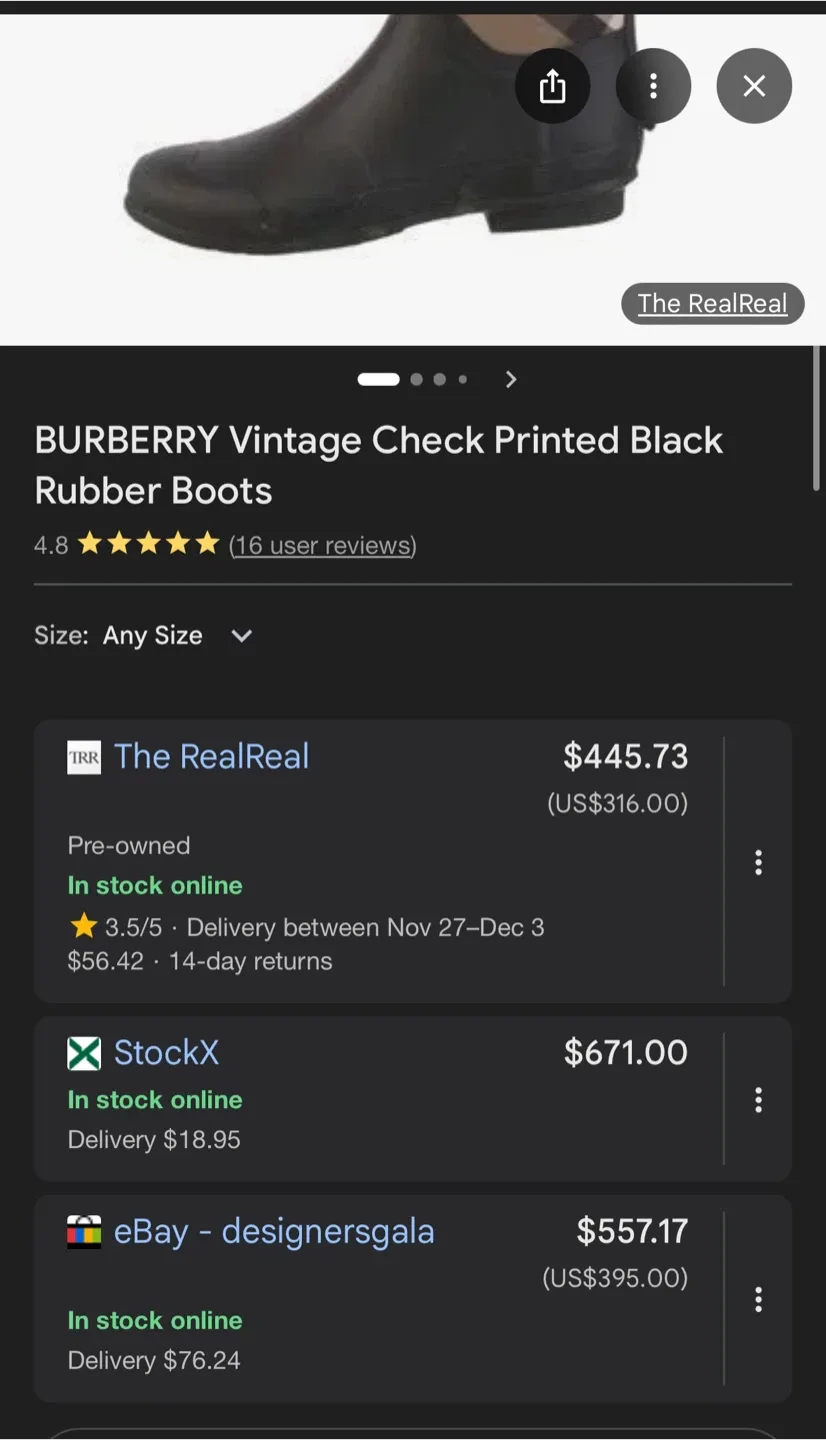Open the 16 user reviews link

(x=323, y=546)
